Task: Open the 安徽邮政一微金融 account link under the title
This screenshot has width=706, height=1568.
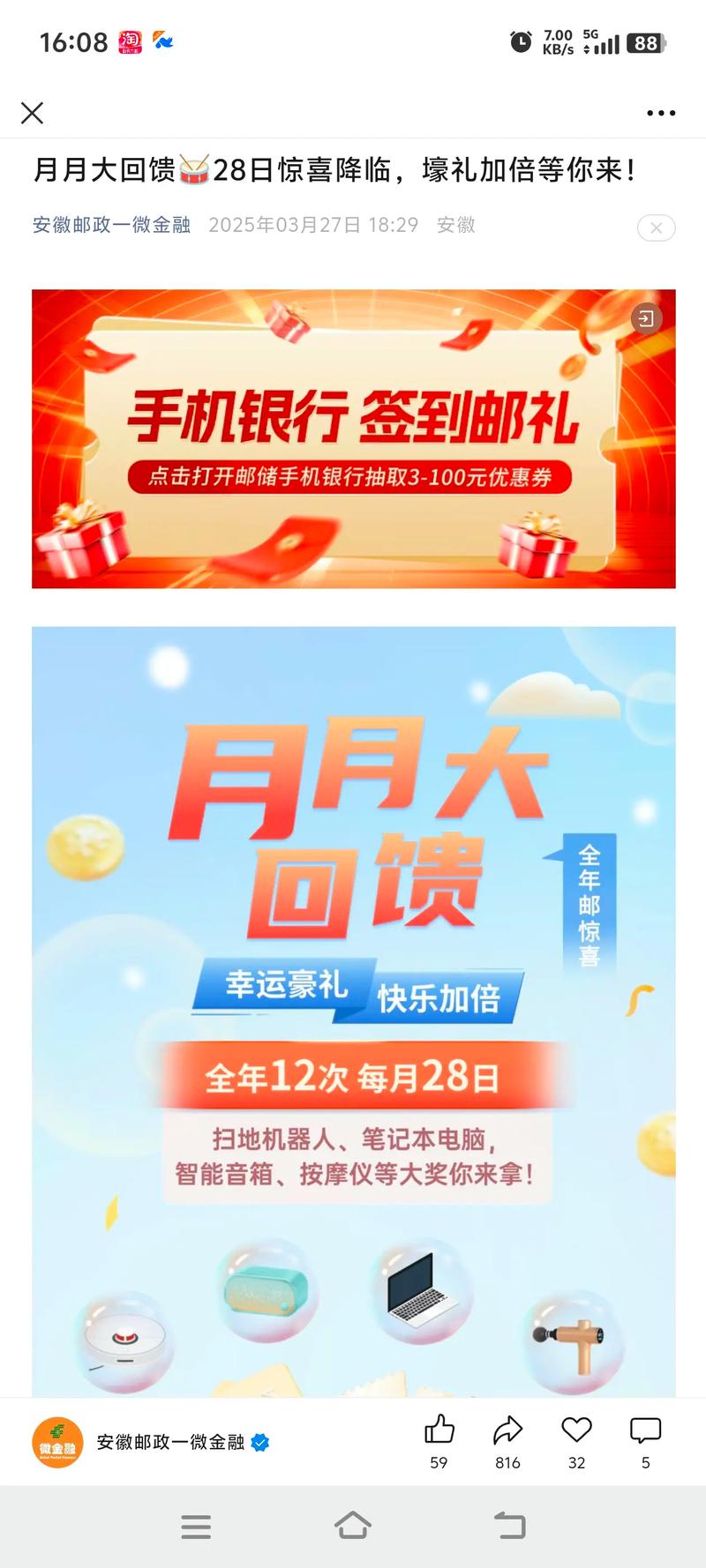Action: point(111,225)
